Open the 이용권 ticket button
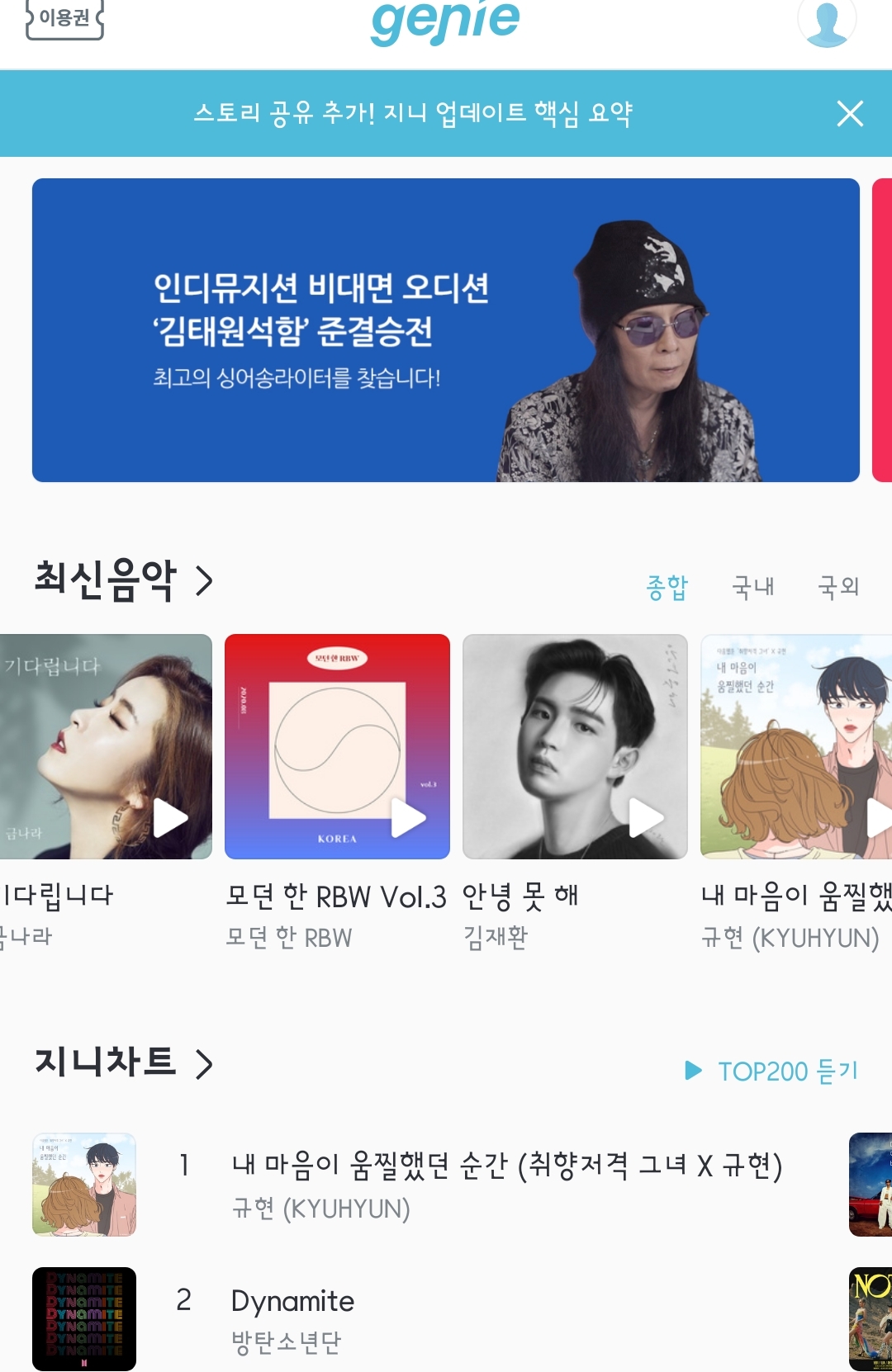 coord(64,18)
